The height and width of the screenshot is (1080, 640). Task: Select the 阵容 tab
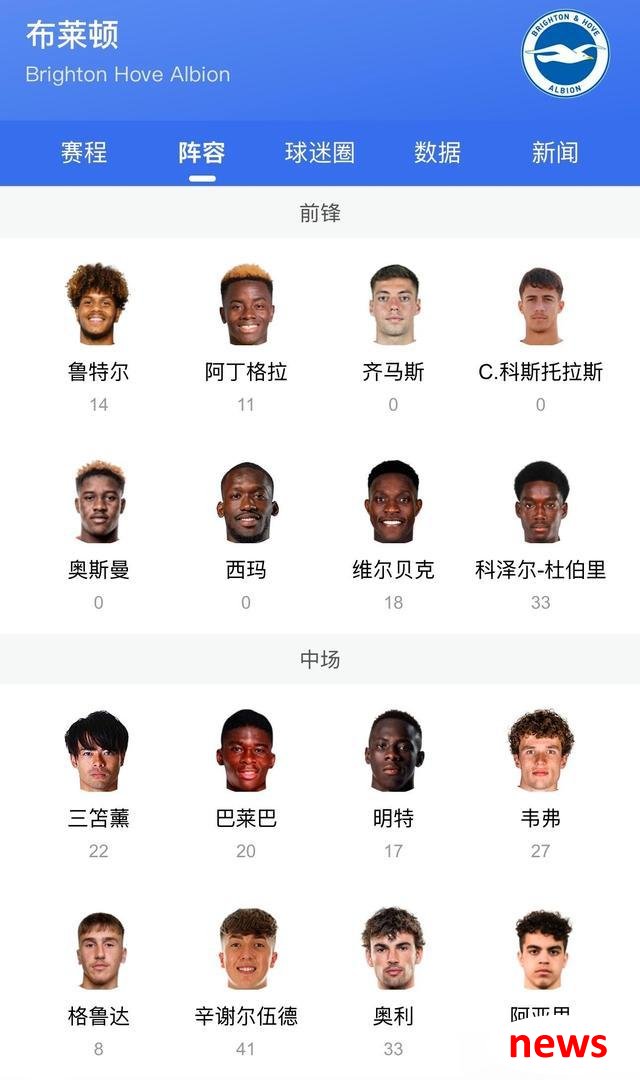pyautogui.click(x=202, y=153)
